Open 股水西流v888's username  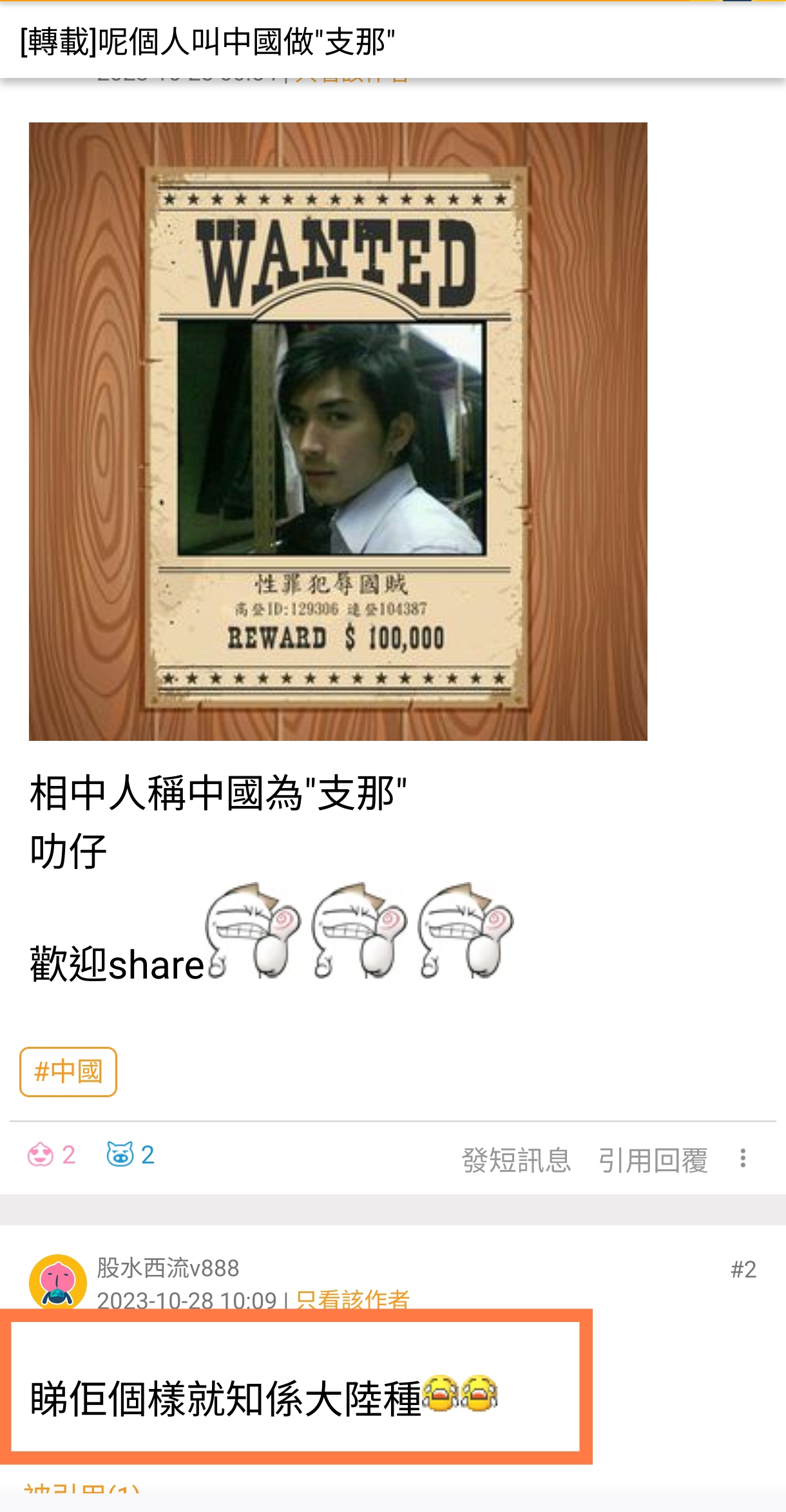point(168,1268)
